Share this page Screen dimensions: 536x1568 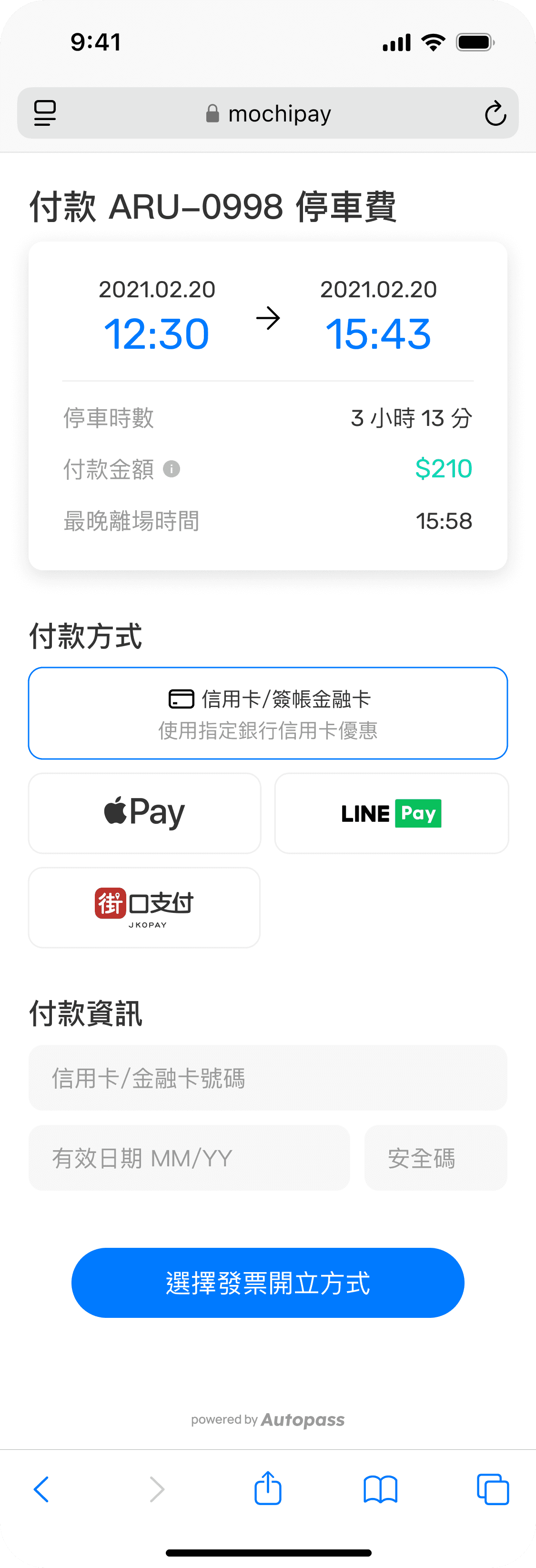(x=268, y=1488)
